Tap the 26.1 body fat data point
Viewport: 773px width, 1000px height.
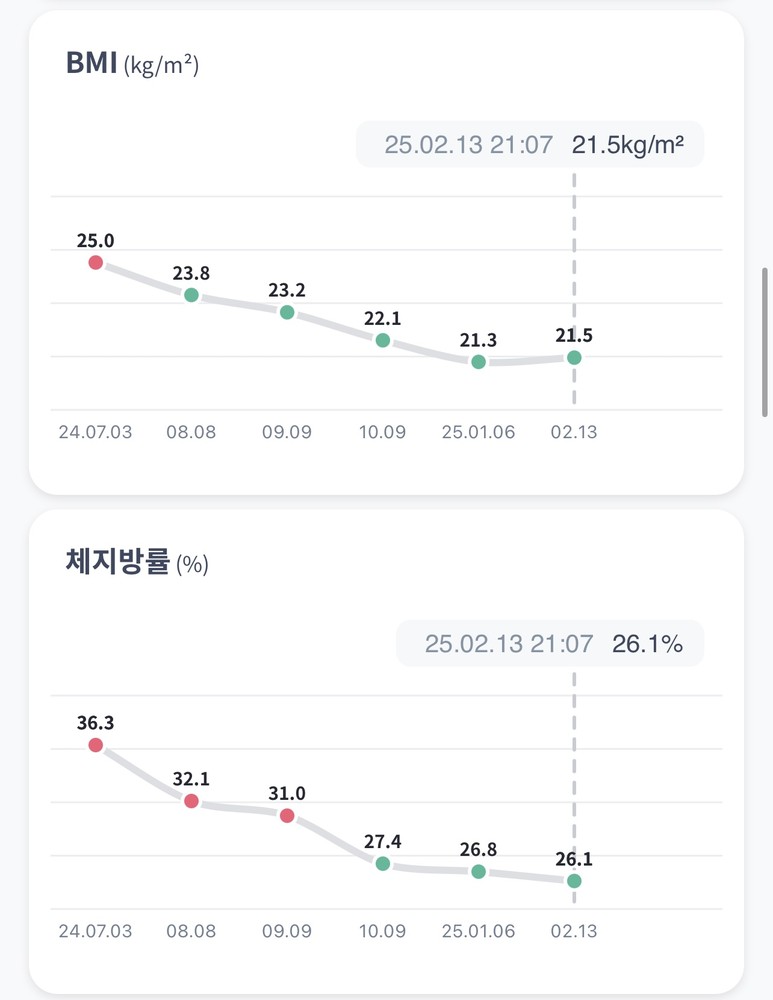coord(574,881)
